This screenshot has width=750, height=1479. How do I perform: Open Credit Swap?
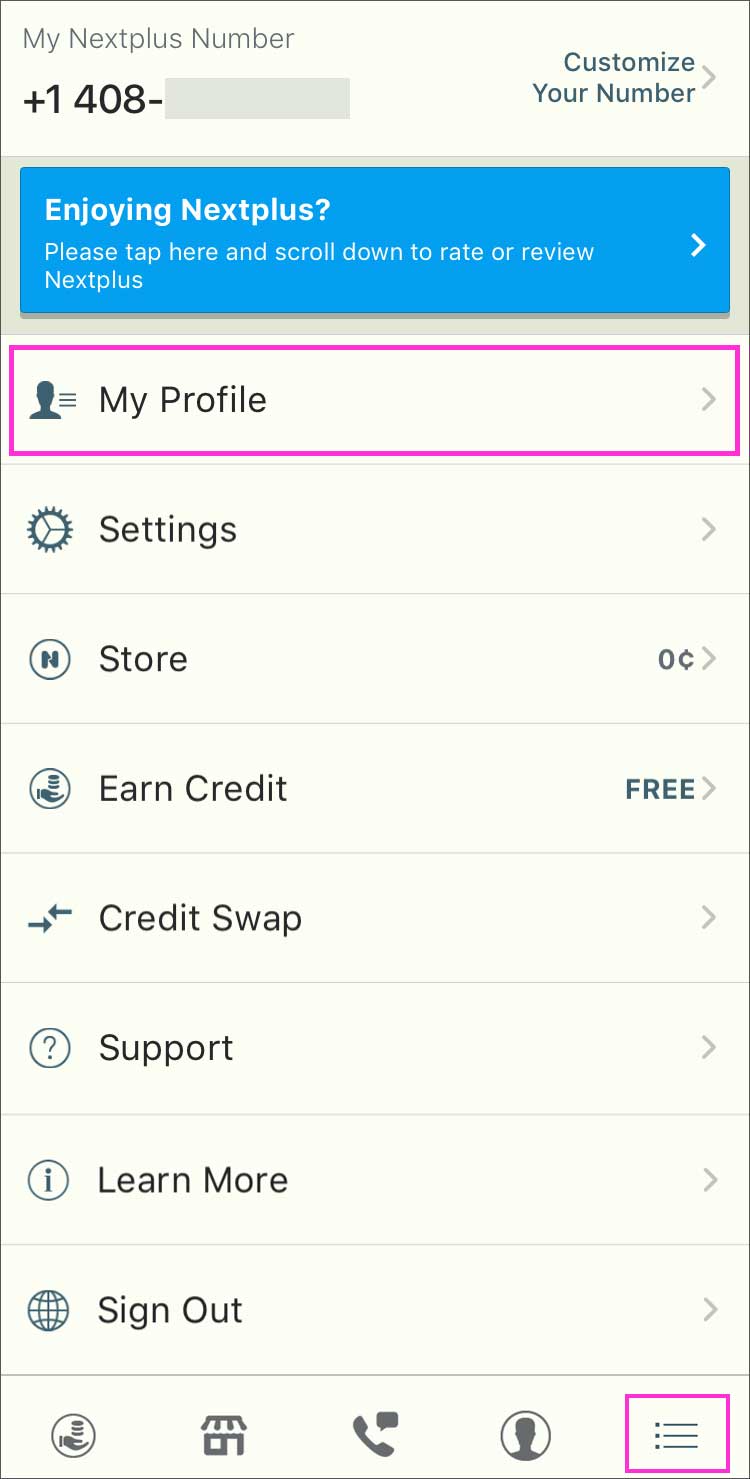[x=374, y=918]
